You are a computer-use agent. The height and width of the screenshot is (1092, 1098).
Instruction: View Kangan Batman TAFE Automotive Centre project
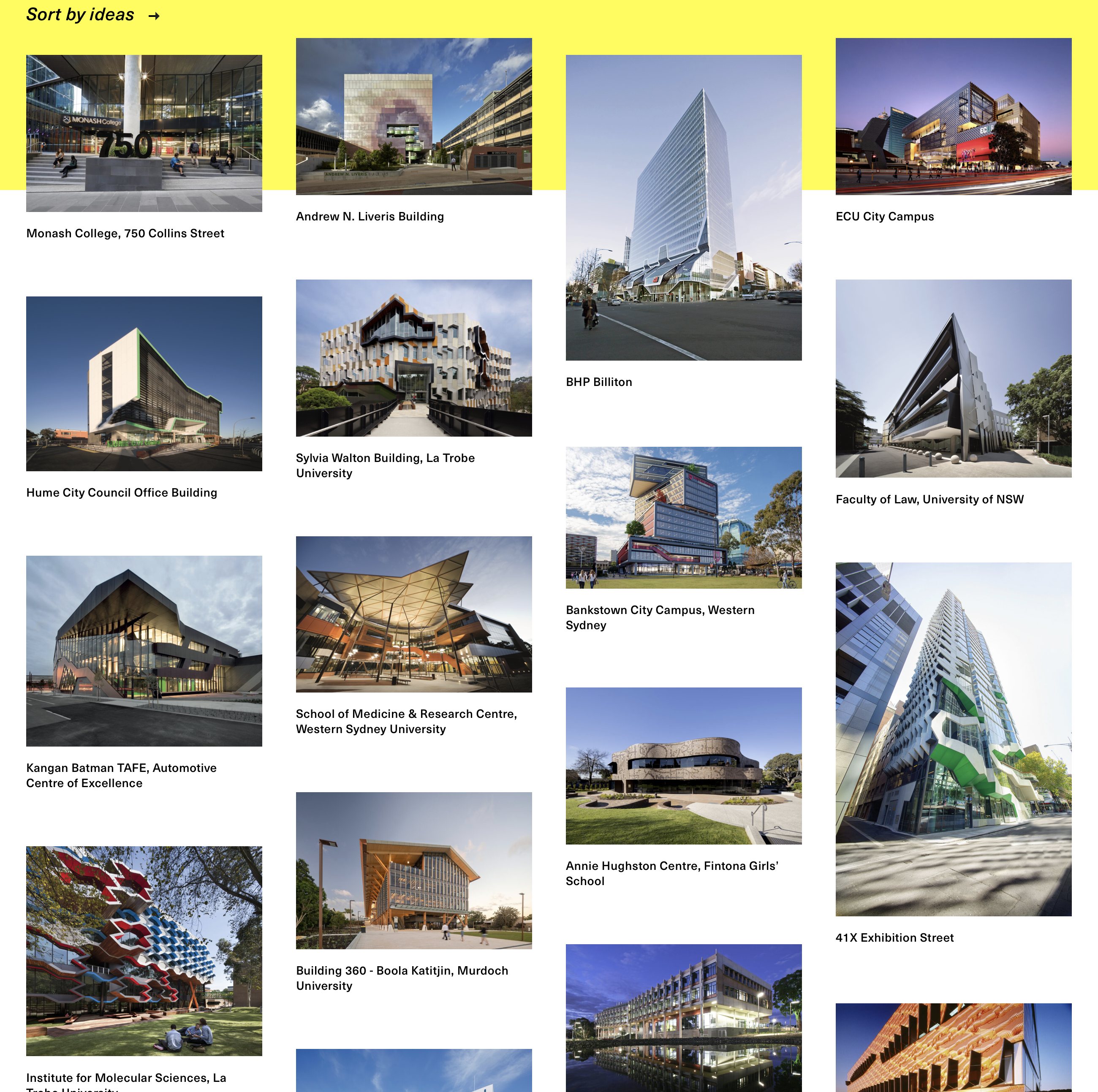click(144, 651)
